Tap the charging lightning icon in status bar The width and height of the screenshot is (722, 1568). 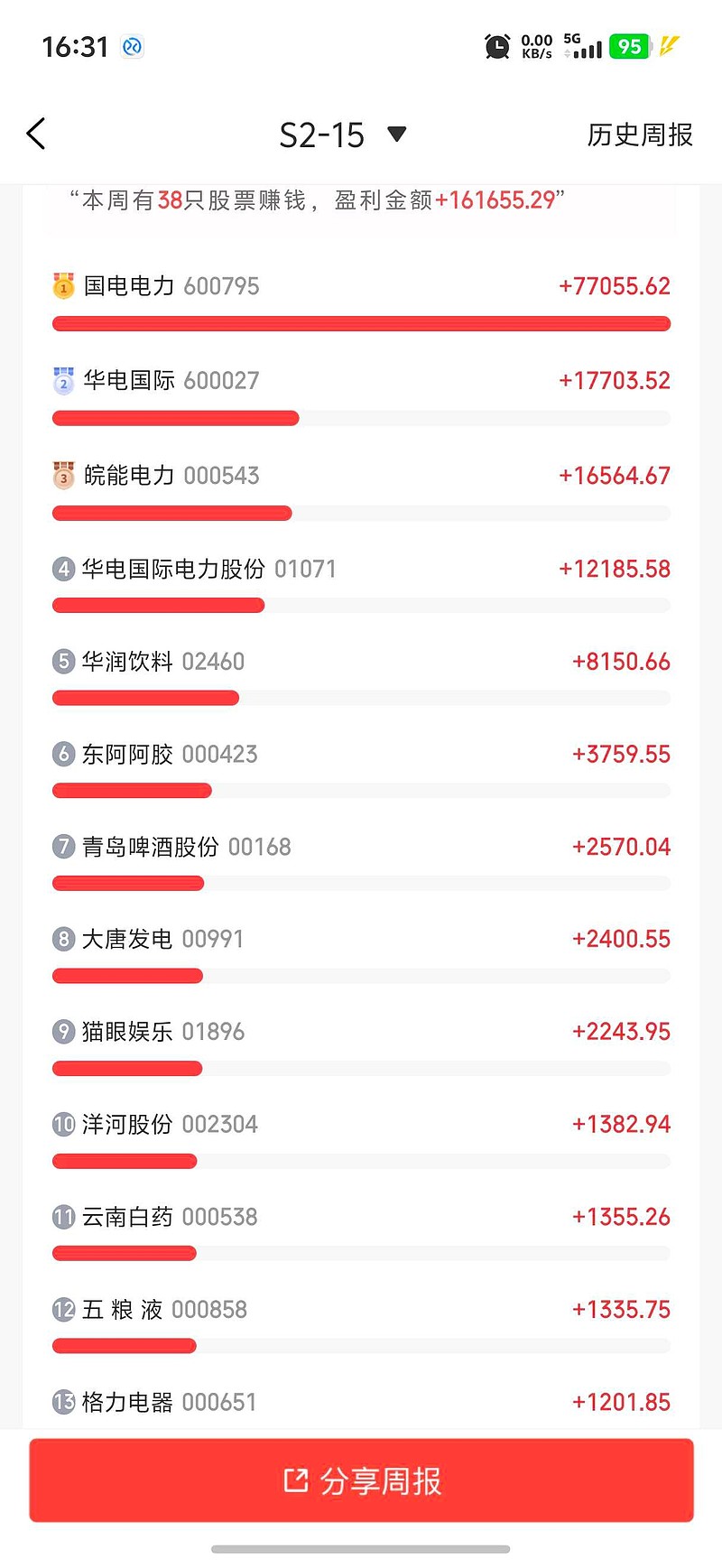click(668, 45)
